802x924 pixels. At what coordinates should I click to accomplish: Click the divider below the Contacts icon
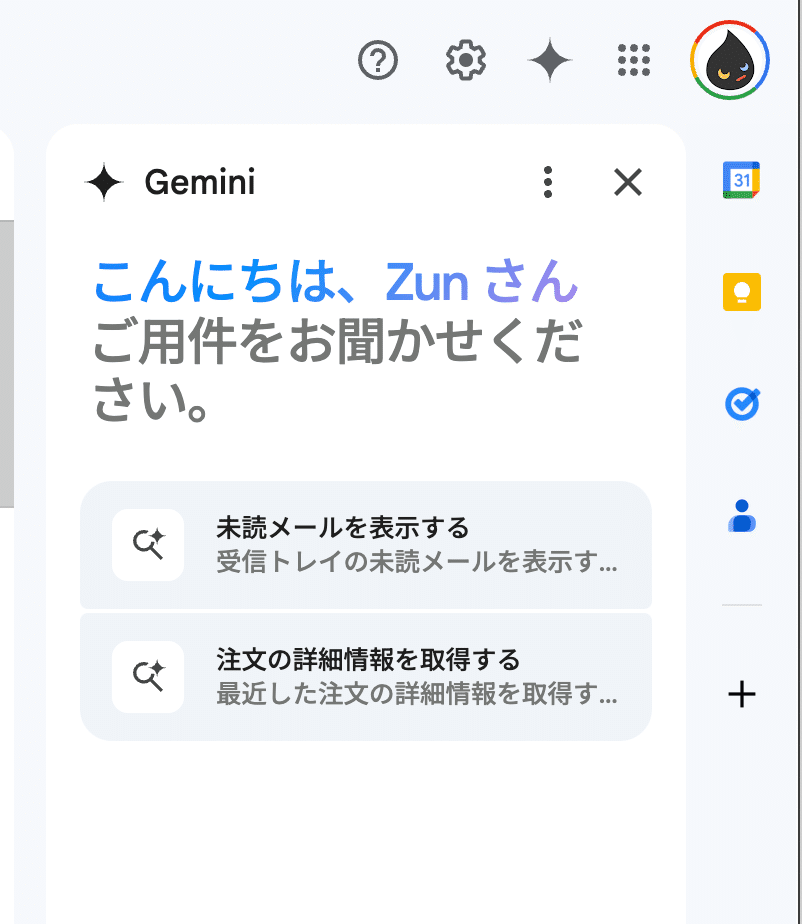(742, 604)
